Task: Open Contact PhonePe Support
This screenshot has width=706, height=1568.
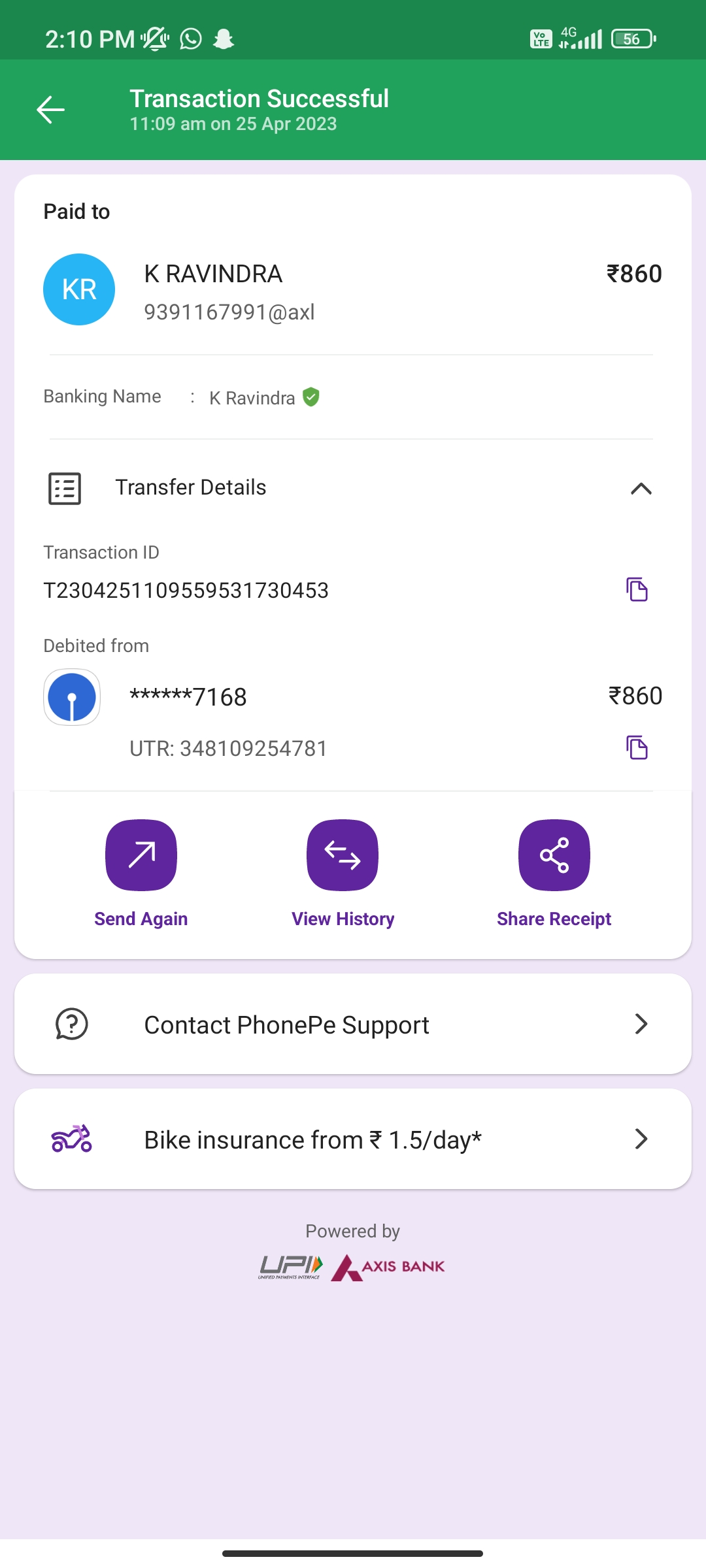Action: pos(353,1024)
